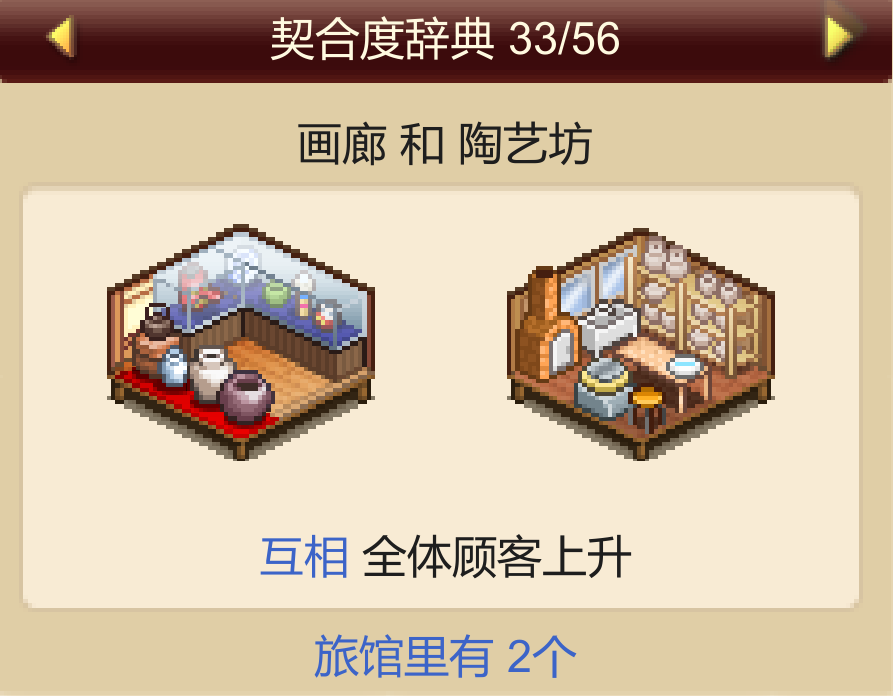
Task: Go to the previous compatibility dictionary entry
Action: tap(60, 38)
